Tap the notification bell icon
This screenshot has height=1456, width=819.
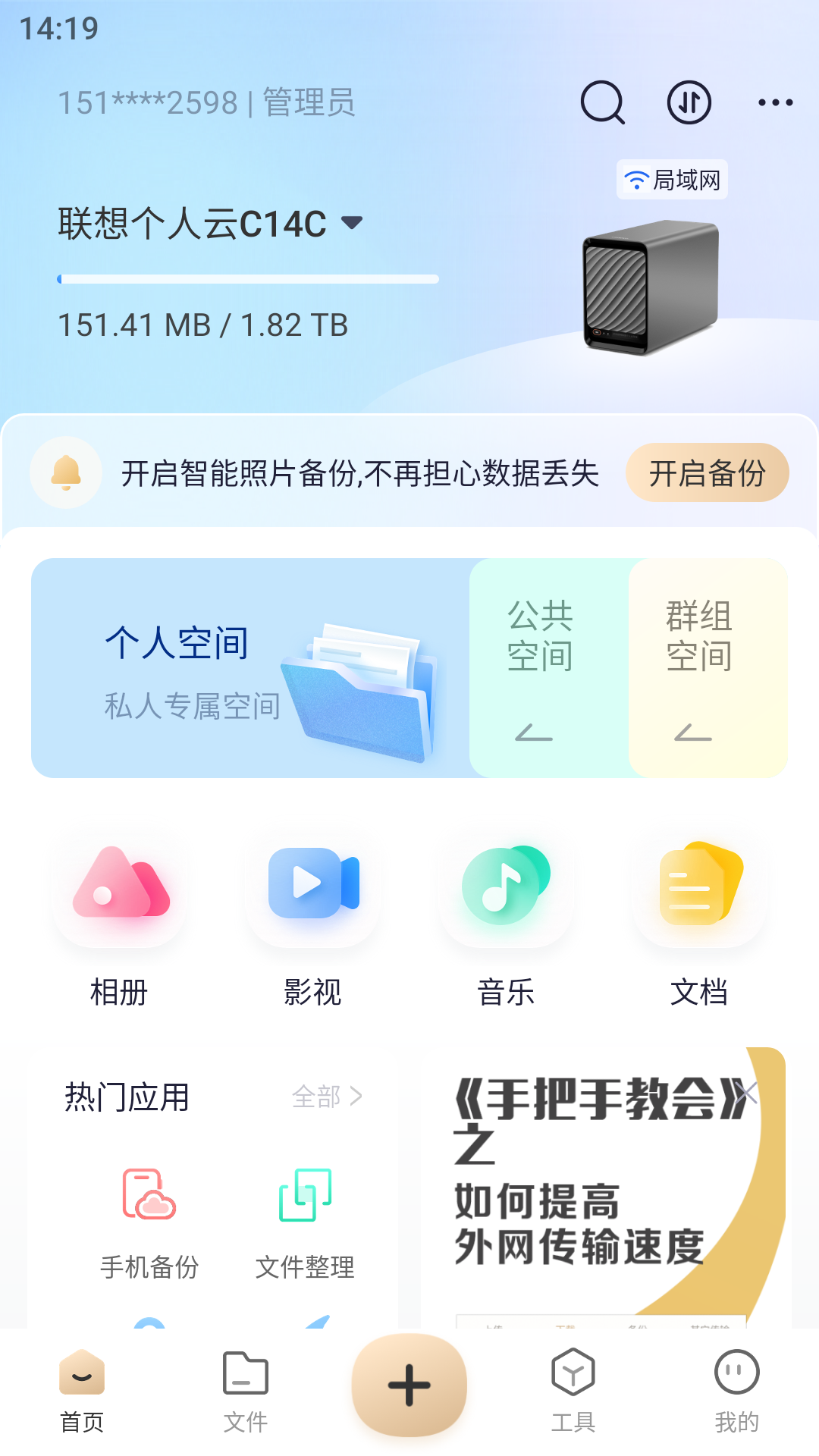click(x=66, y=472)
